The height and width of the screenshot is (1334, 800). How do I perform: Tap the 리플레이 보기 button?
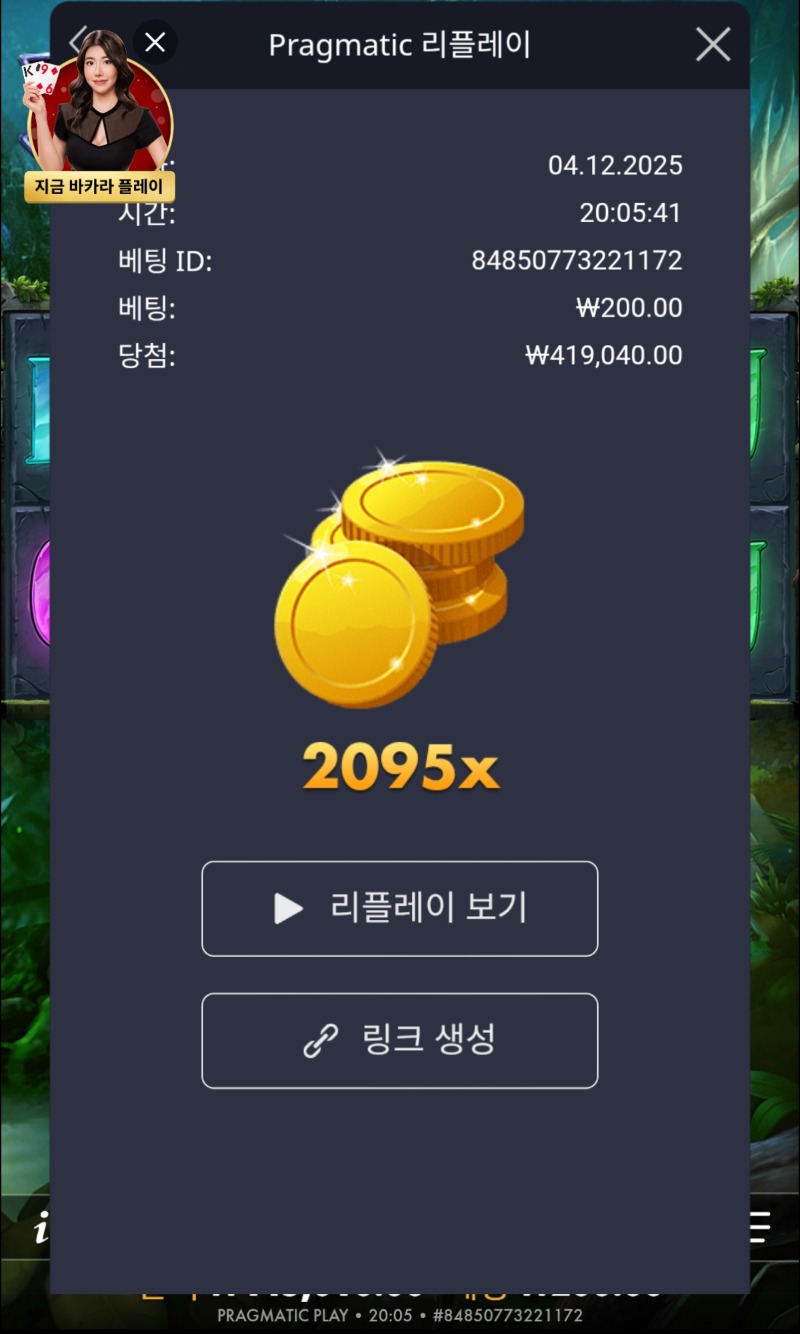pos(400,908)
